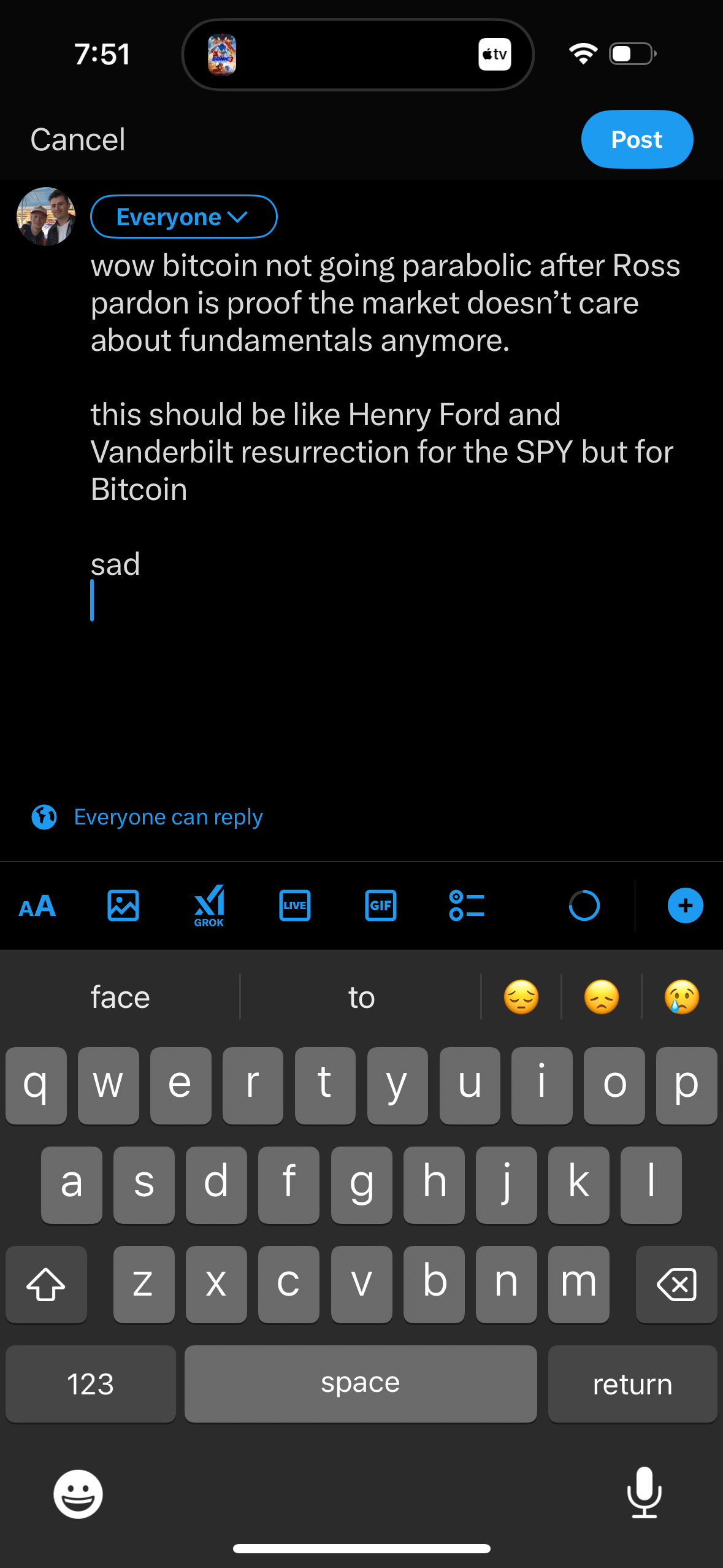Switch to the 123 numeric keyboard
The image size is (723, 1568).
[91, 1384]
